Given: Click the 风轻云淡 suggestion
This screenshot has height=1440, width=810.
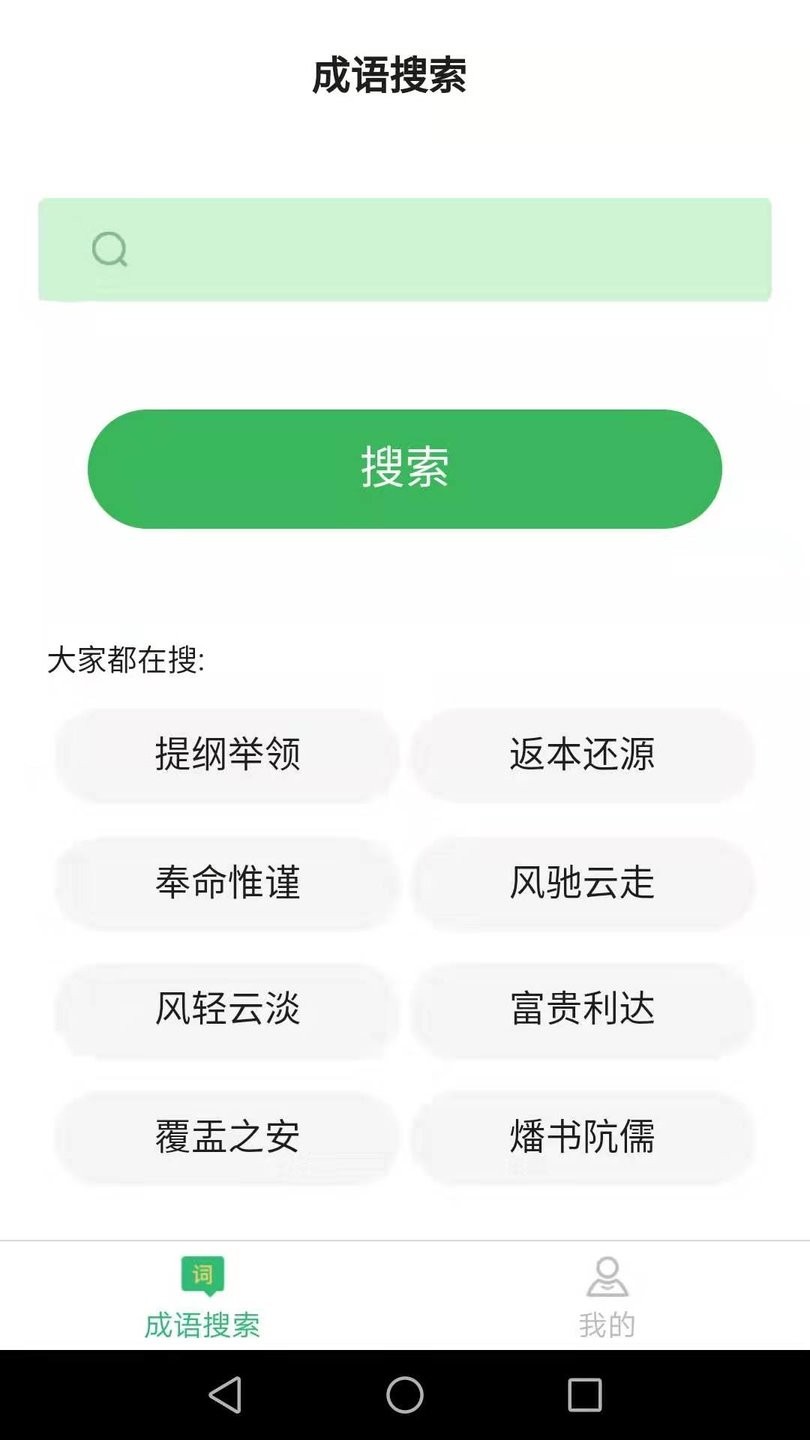Looking at the screenshot, I should 227,1010.
